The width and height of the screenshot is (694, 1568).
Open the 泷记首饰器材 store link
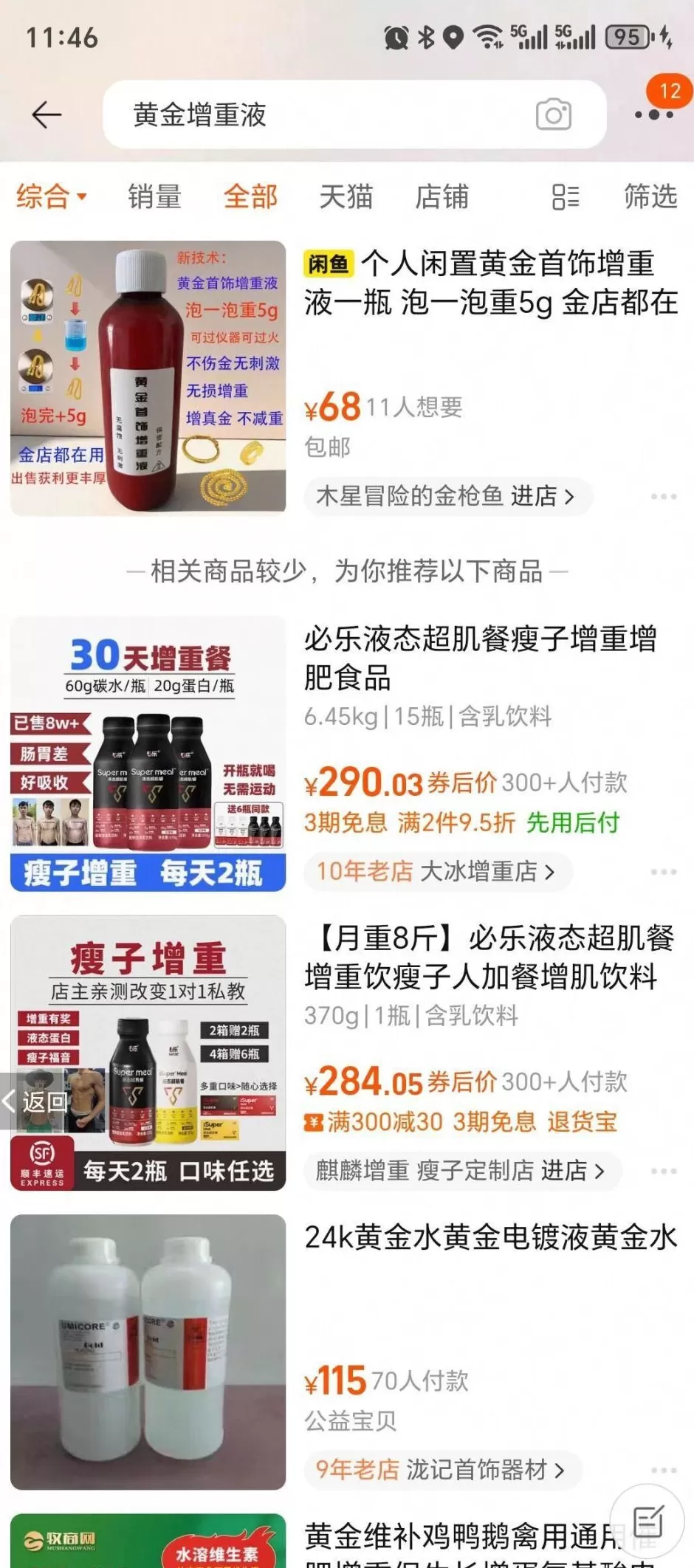pyautogui.click(x=442, y=1470)
